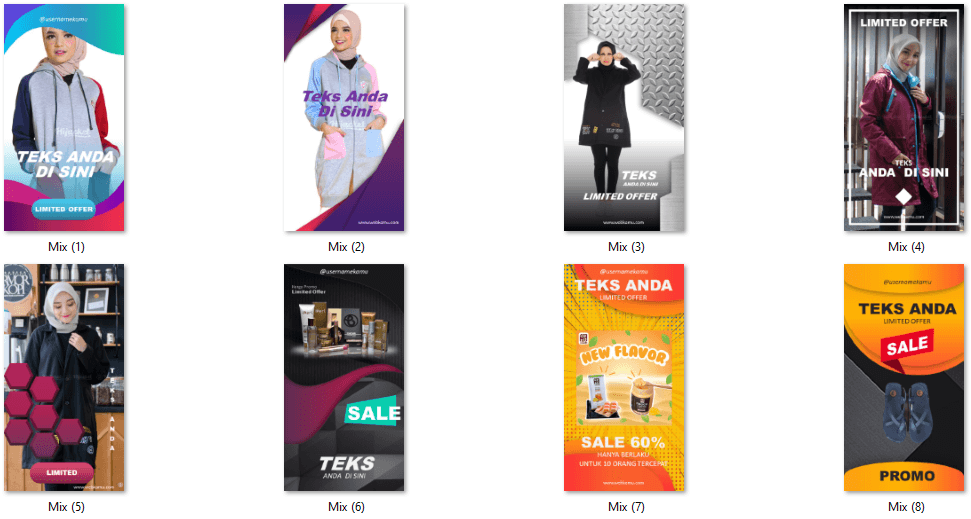971x519 pixels.
Task: Open the Mix (5) image file
Action: tap(64, 378)
